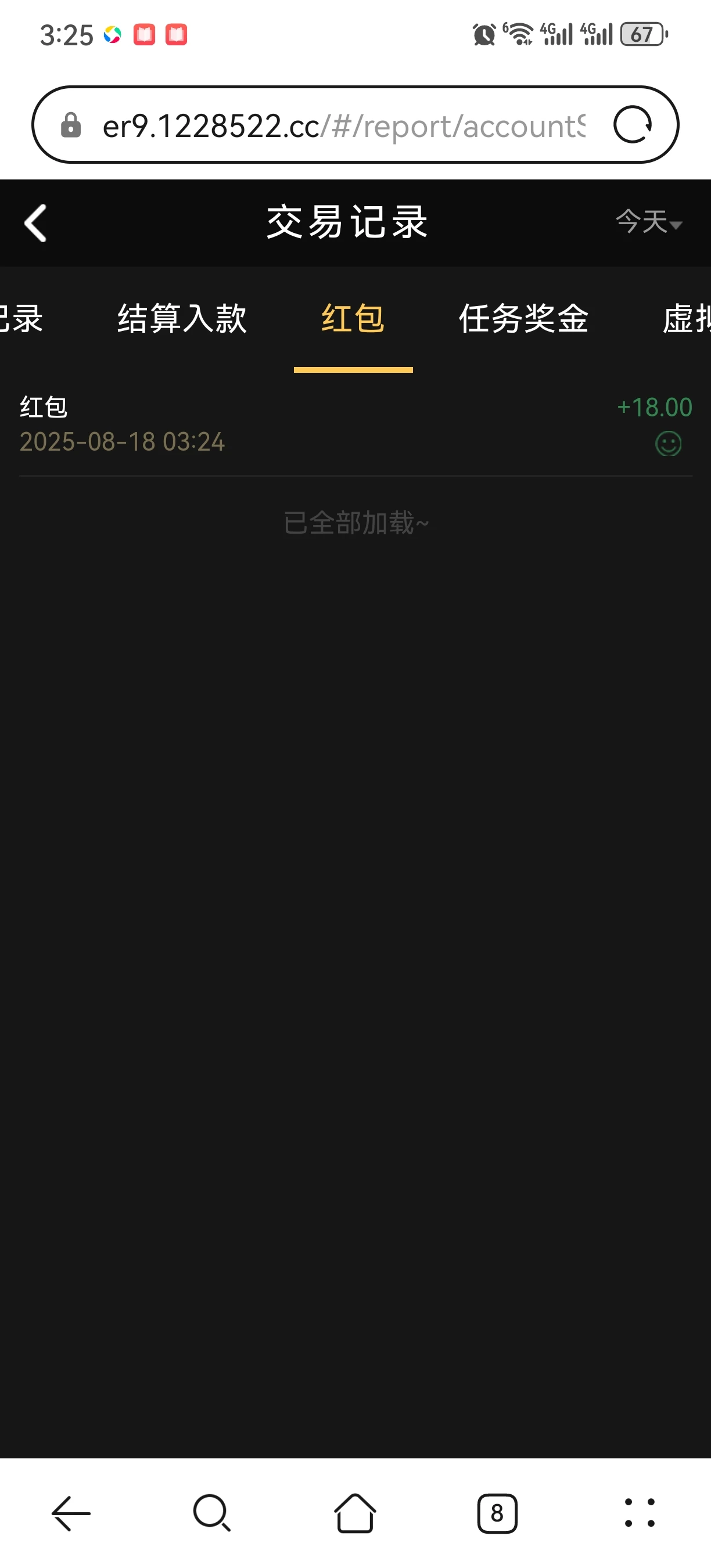Tap the page reload icon in address bar
The image size is (711, 1568).
point(633,125)
